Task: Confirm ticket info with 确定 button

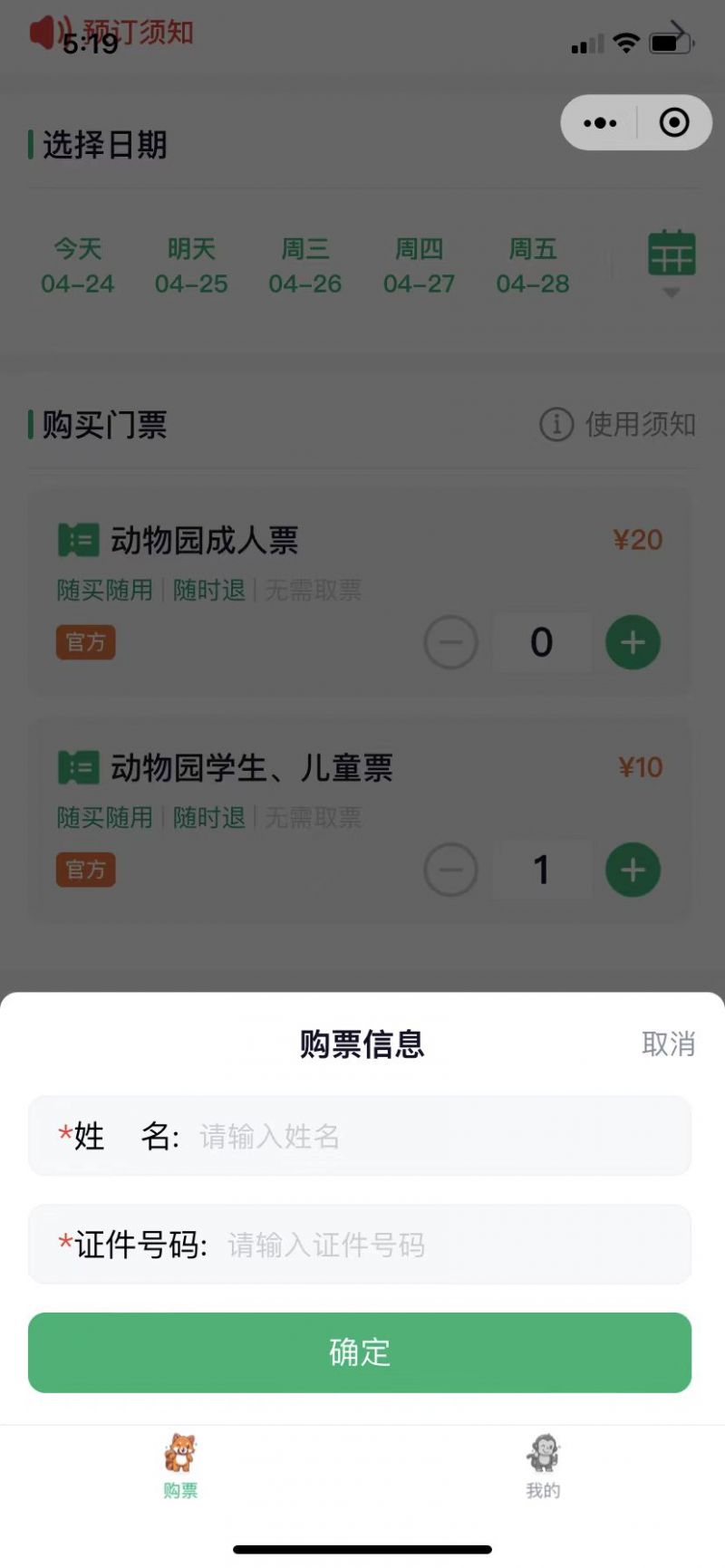Action: pyautogui.click(x=360, y=1352)
